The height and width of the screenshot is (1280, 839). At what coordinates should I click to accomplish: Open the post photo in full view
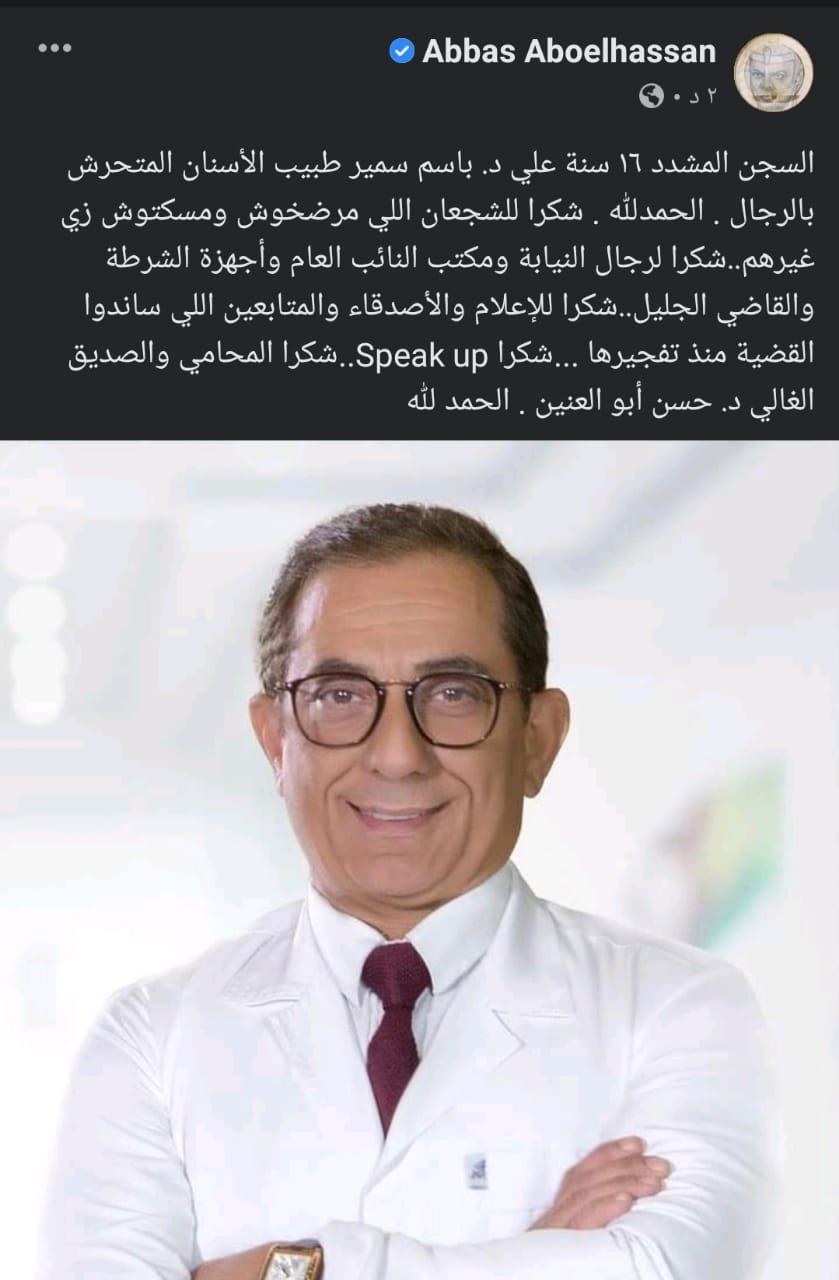[x=420, y=860]
